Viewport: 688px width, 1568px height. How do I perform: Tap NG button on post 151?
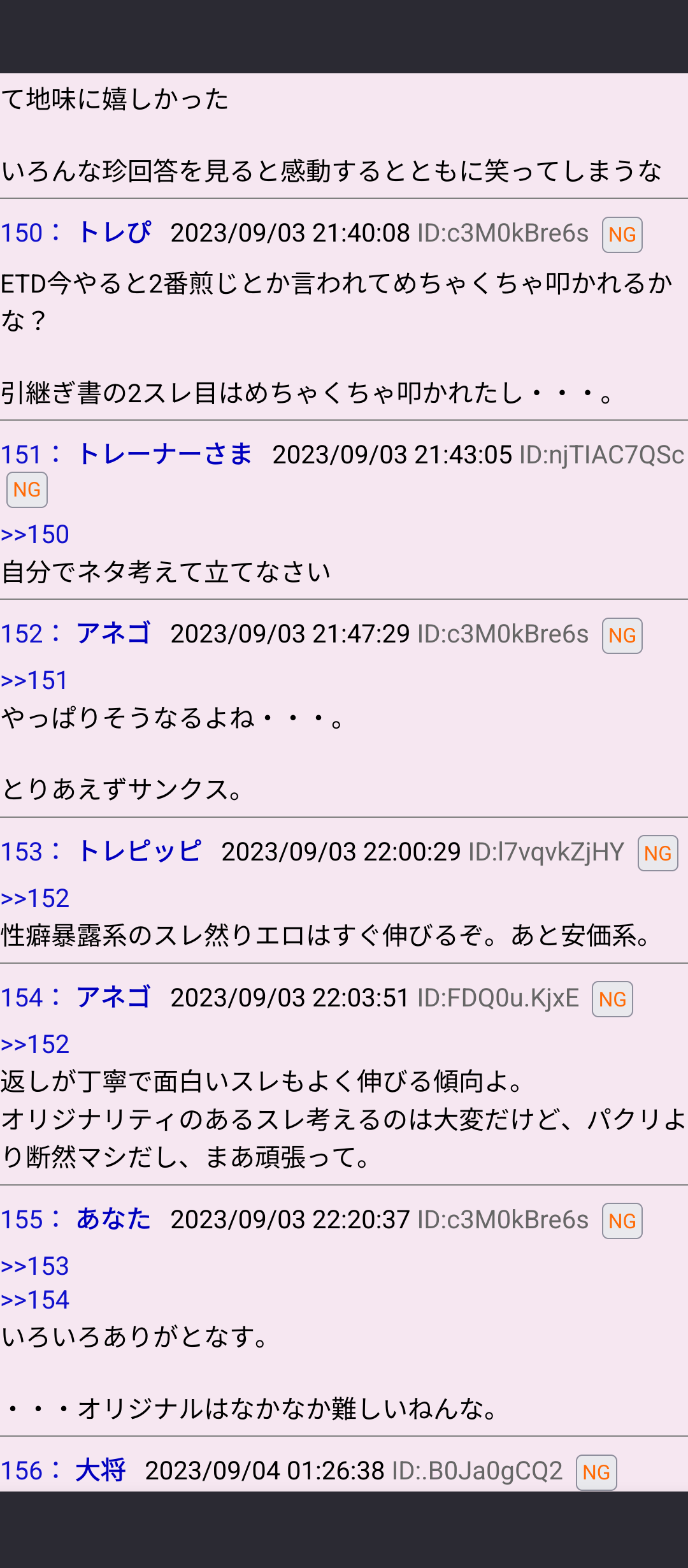pyautogui.click(x=27, y=490)
